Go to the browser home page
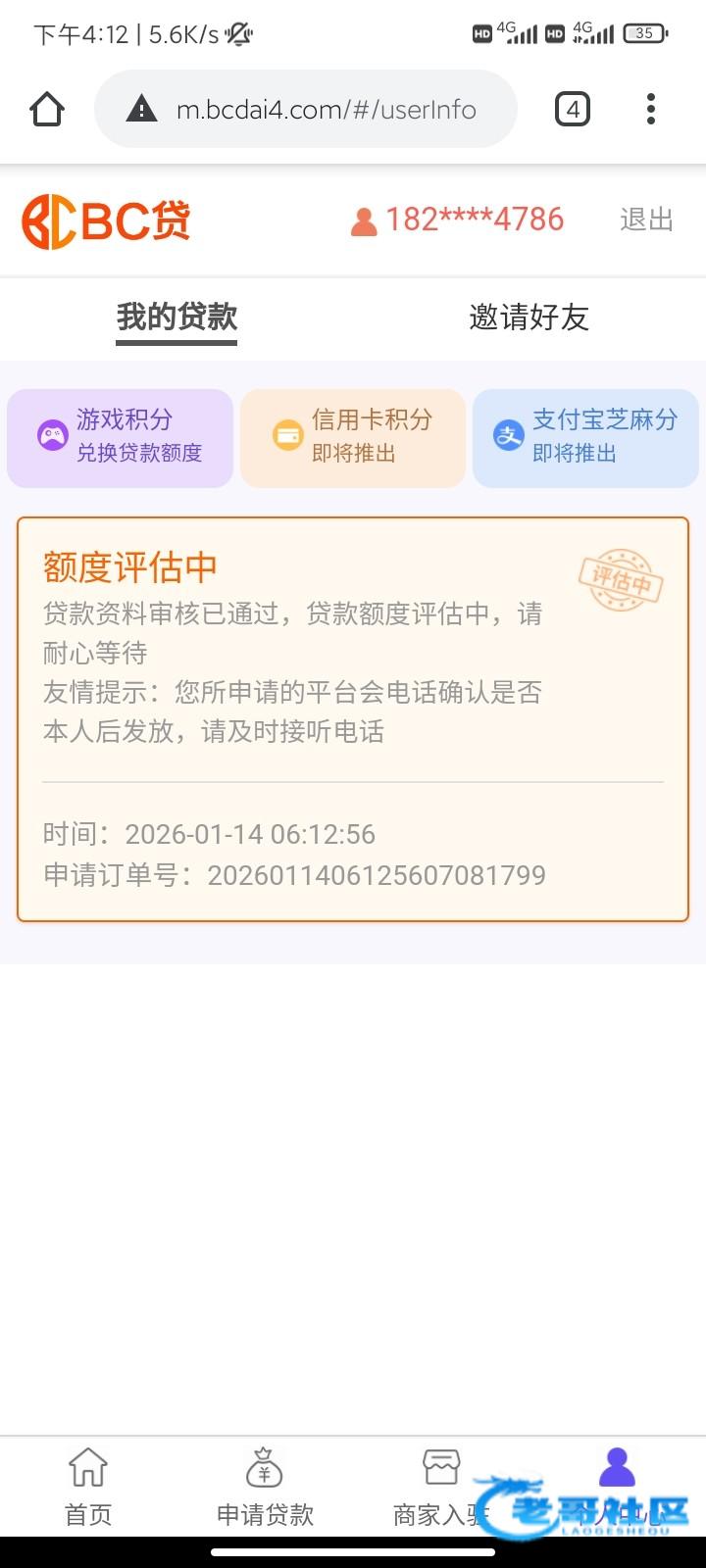Image resolution: width=706 pixels, height=1568 pixels. click(47, 109)
